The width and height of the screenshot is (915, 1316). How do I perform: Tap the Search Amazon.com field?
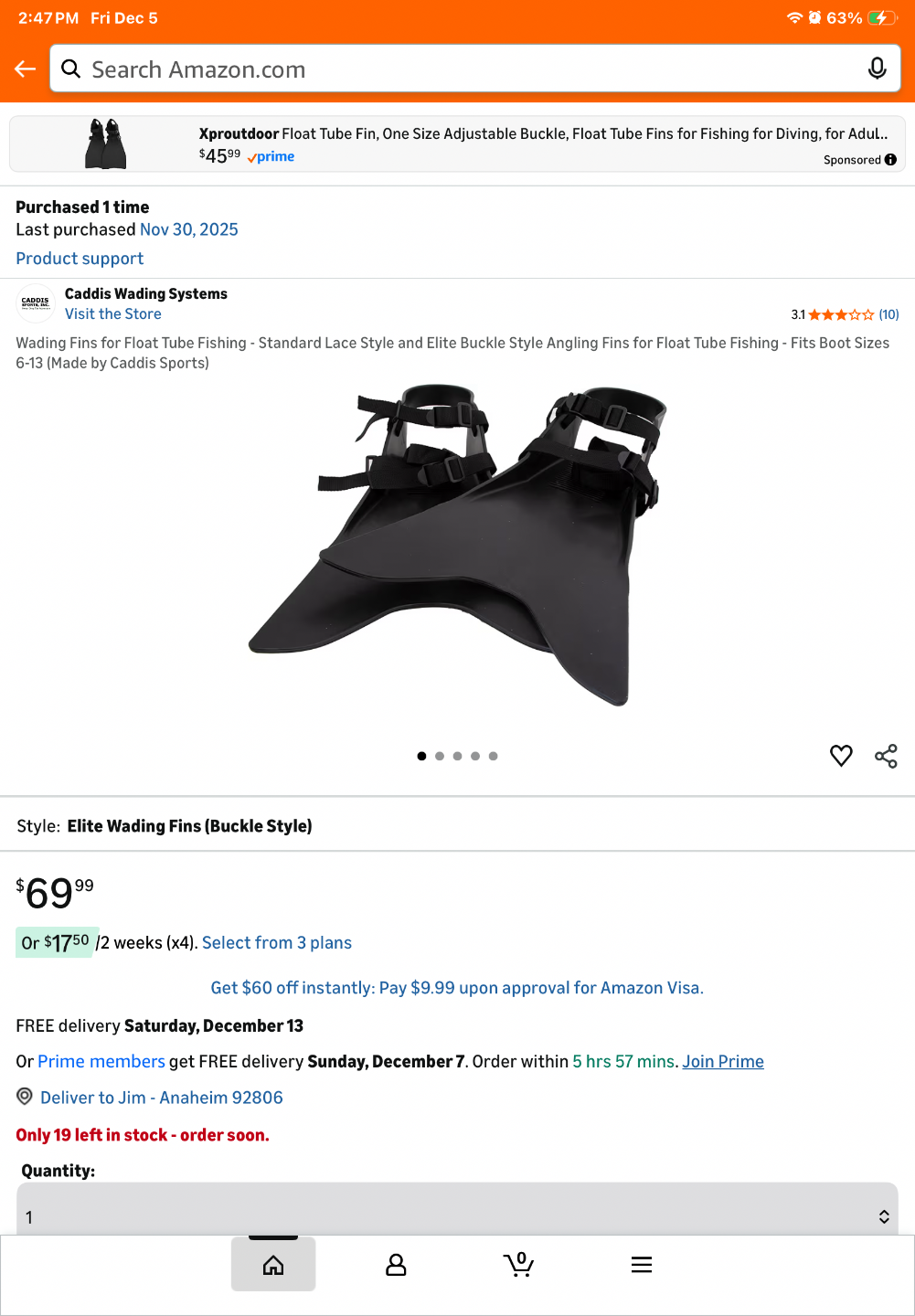[x=457, y=69]
